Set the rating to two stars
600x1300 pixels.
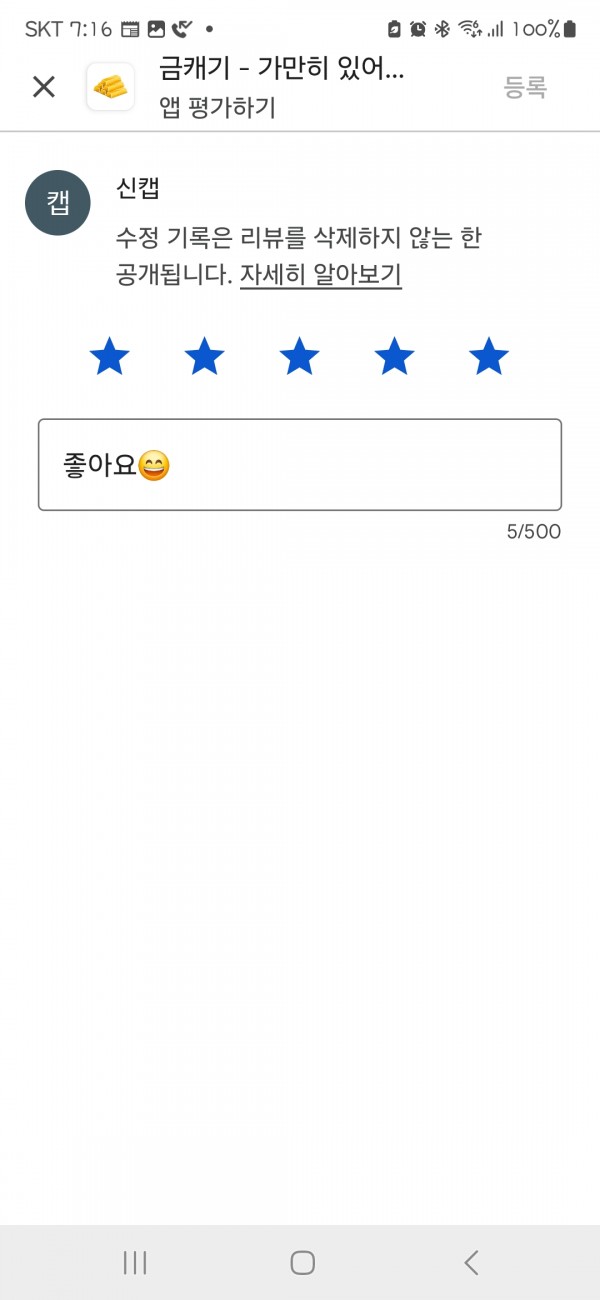[204, 356]
